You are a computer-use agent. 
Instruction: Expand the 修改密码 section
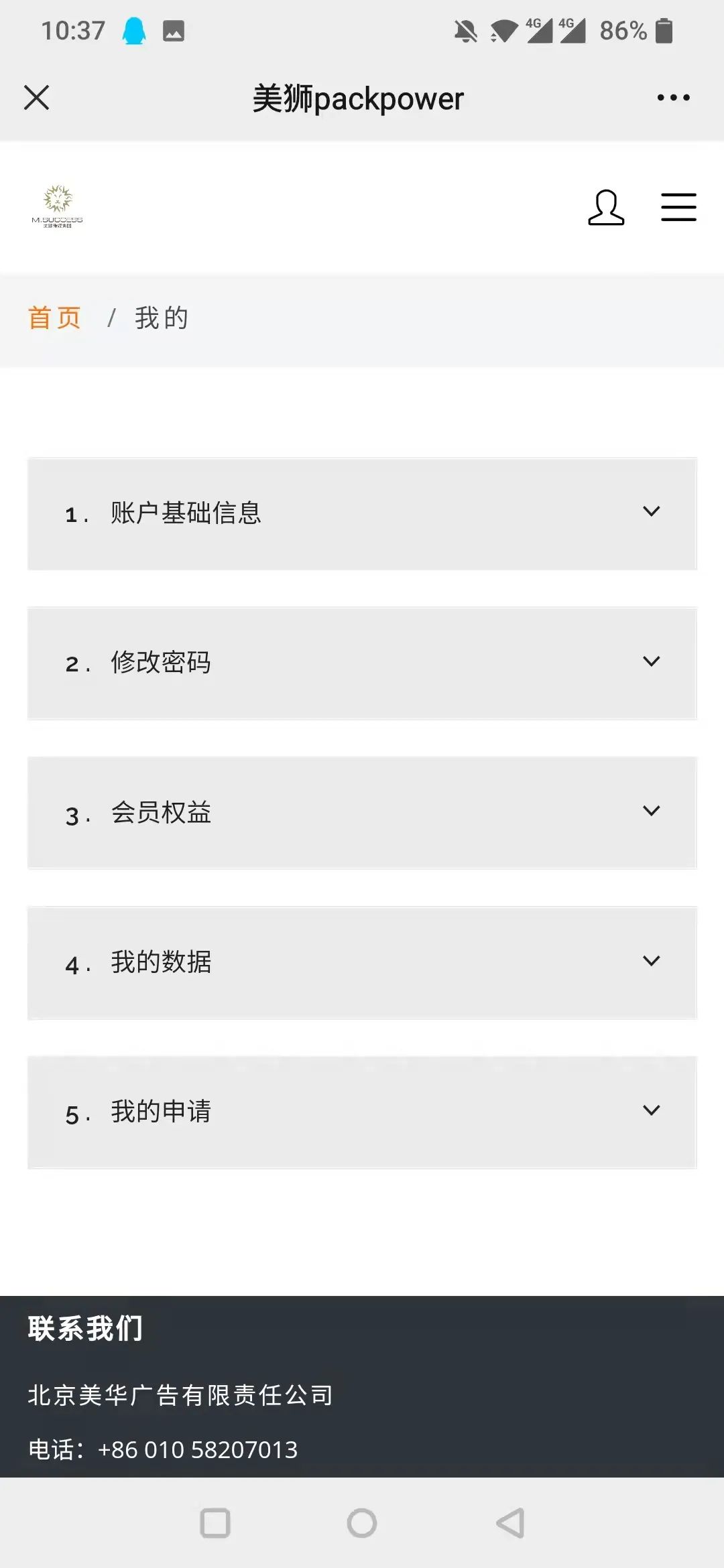tap(362, 663)
